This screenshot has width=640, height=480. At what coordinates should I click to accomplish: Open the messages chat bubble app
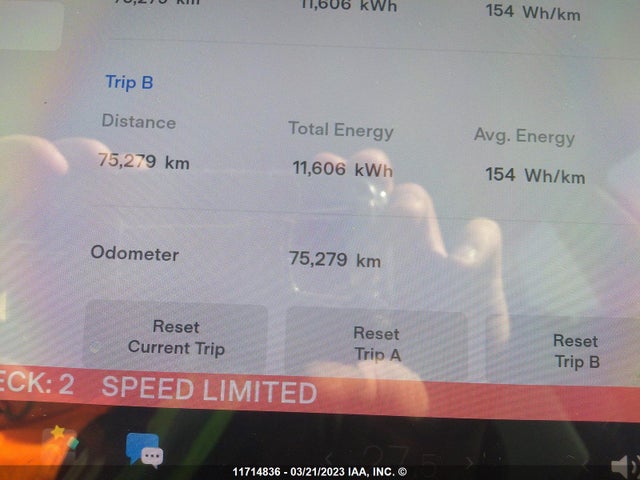[x=145, y=450]
